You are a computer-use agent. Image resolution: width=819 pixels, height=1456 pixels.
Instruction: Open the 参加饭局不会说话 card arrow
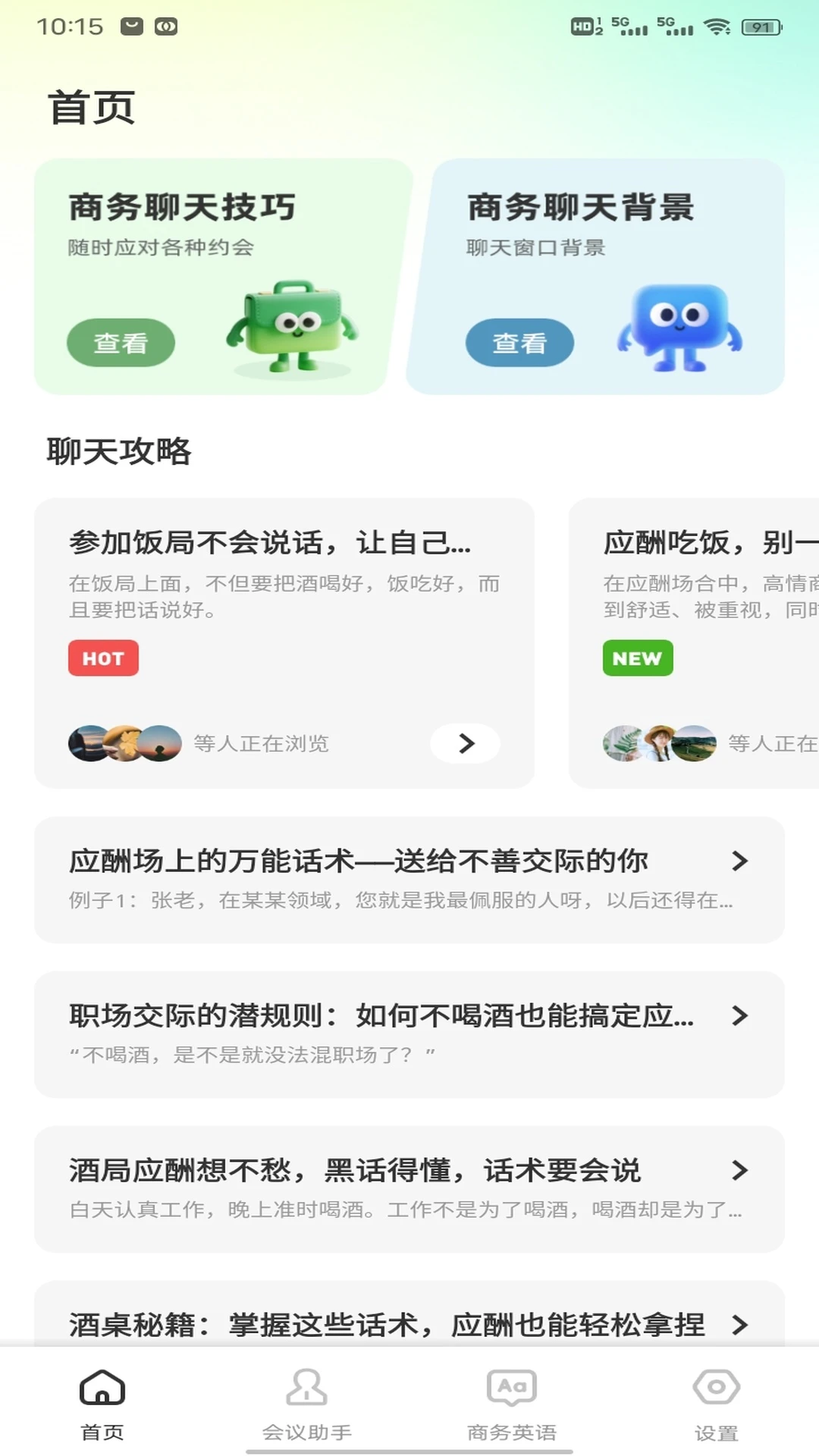coord(466,743)
